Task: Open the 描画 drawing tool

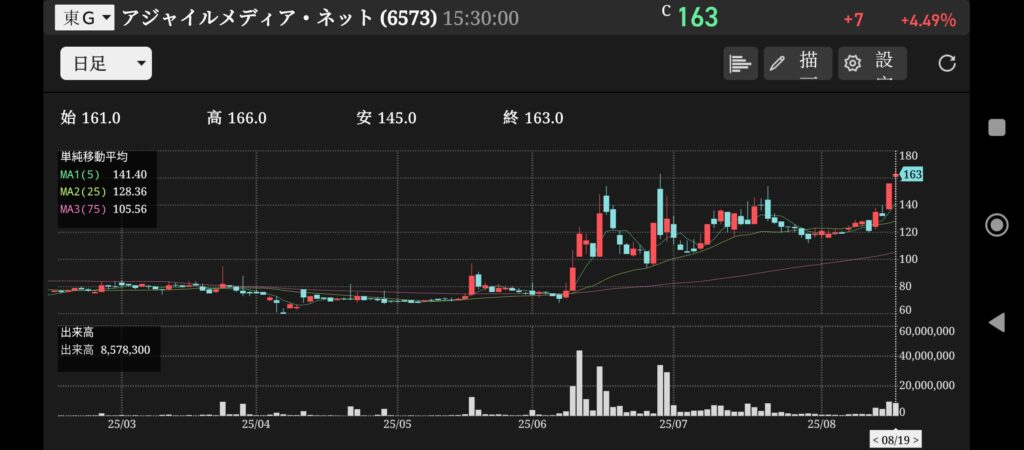Action: pyautogui.click(x=797, y=63)
